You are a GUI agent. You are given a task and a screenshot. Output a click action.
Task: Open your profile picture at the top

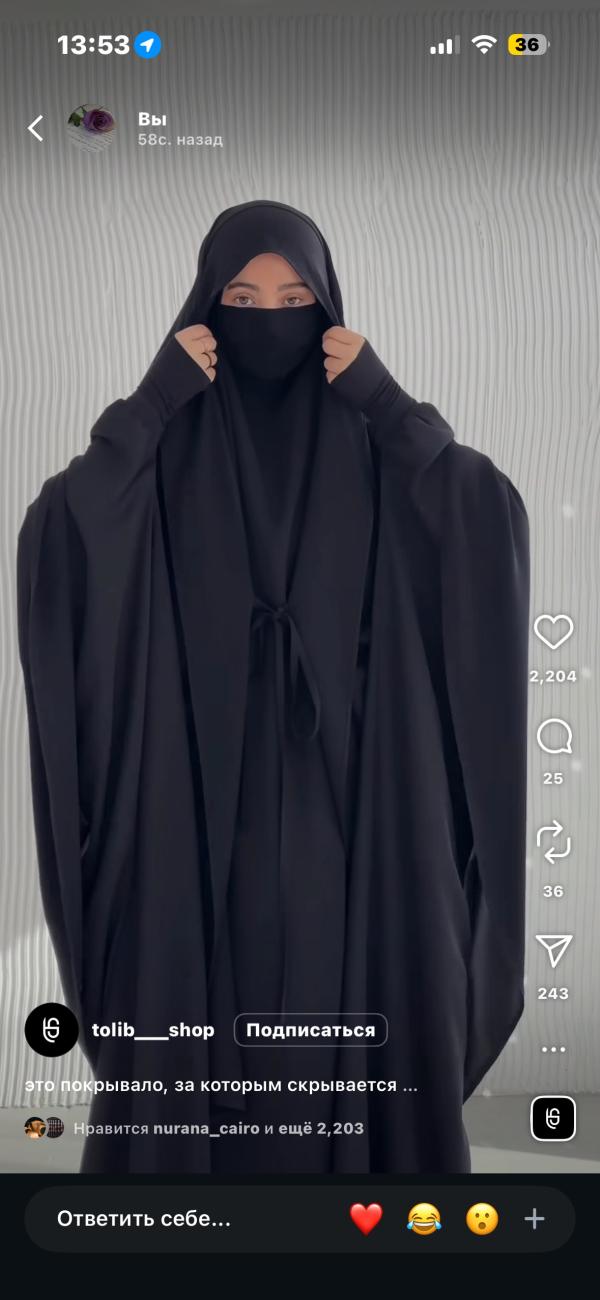coord(92,128)
